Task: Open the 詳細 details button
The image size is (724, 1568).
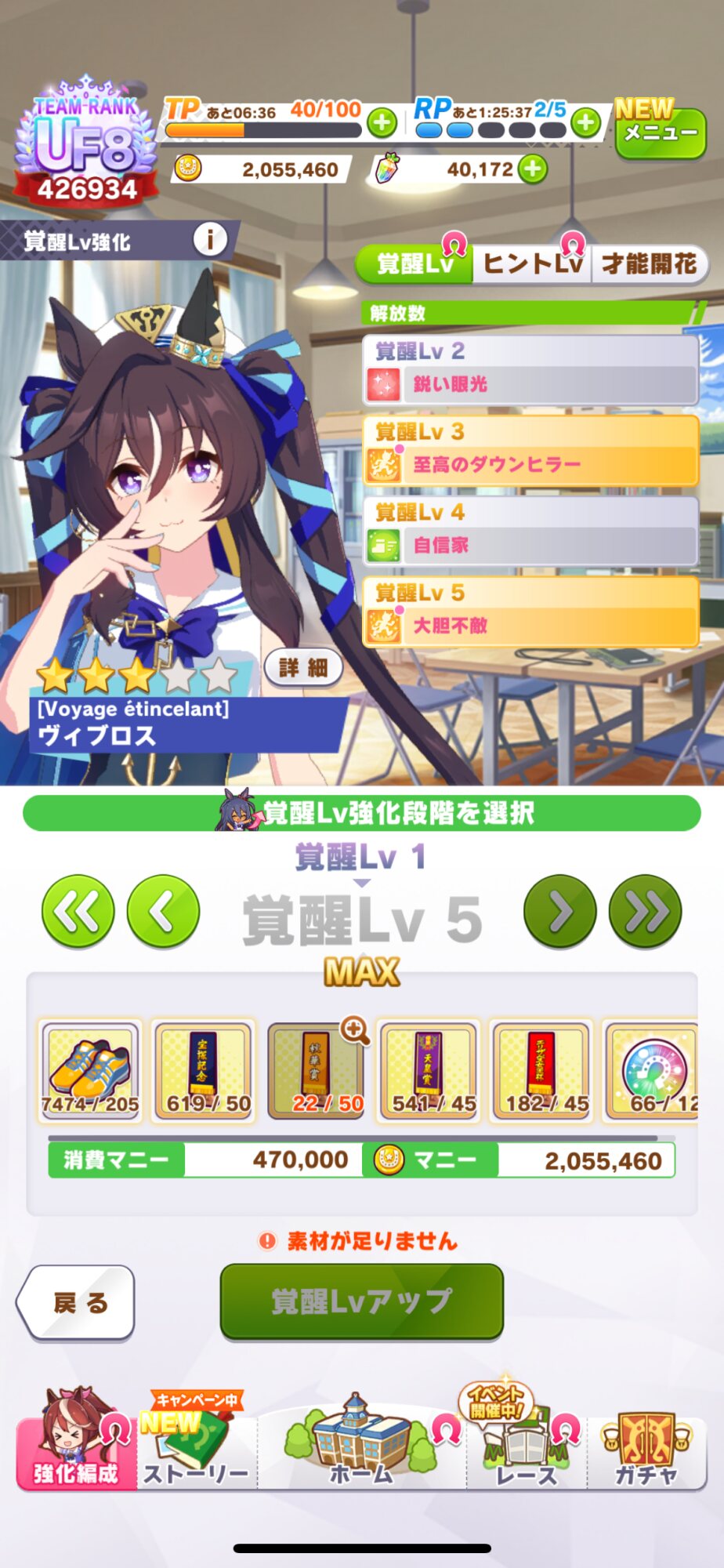Action: coord(302,667)
